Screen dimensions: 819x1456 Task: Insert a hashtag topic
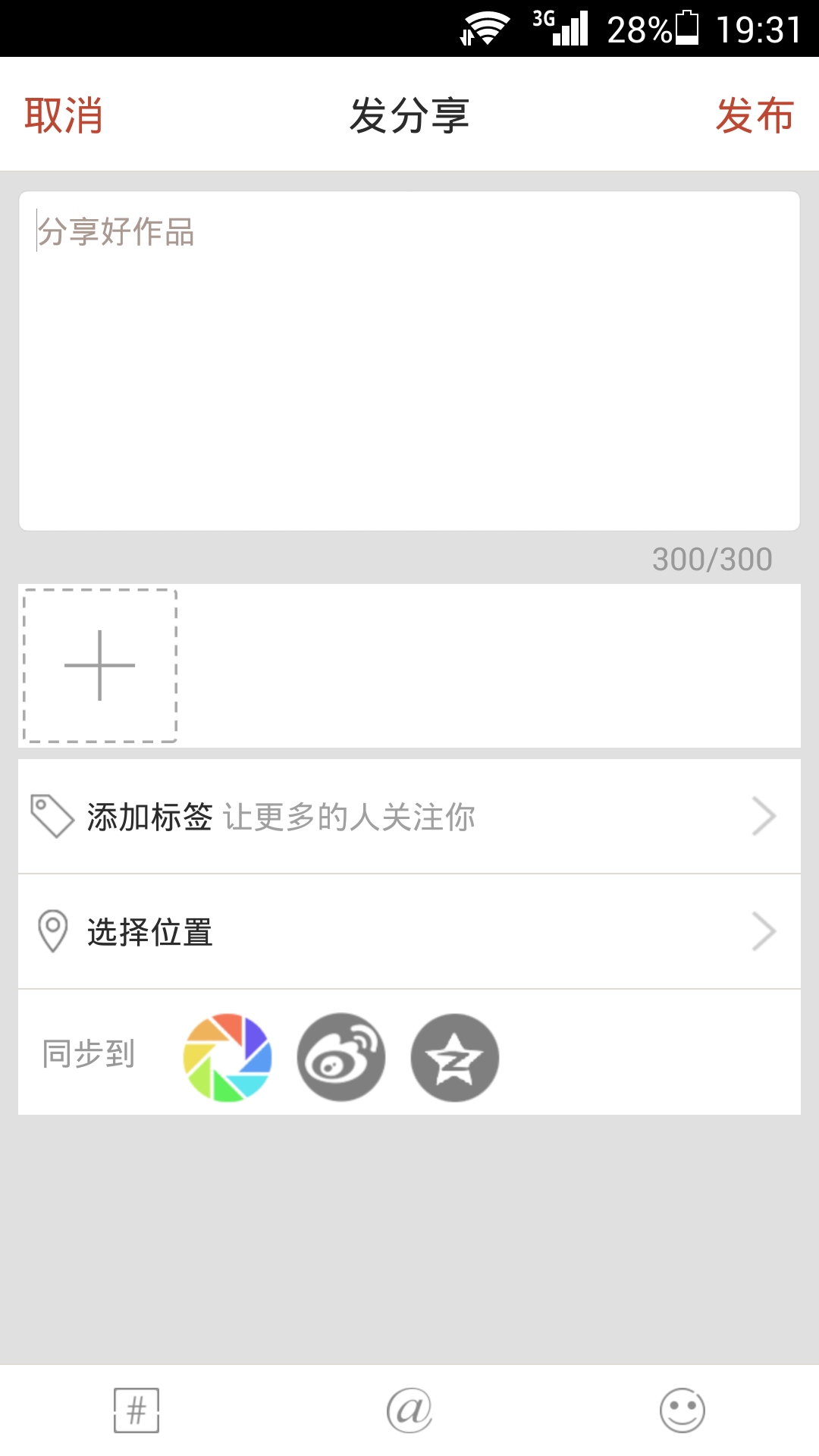click(136, 1410)
